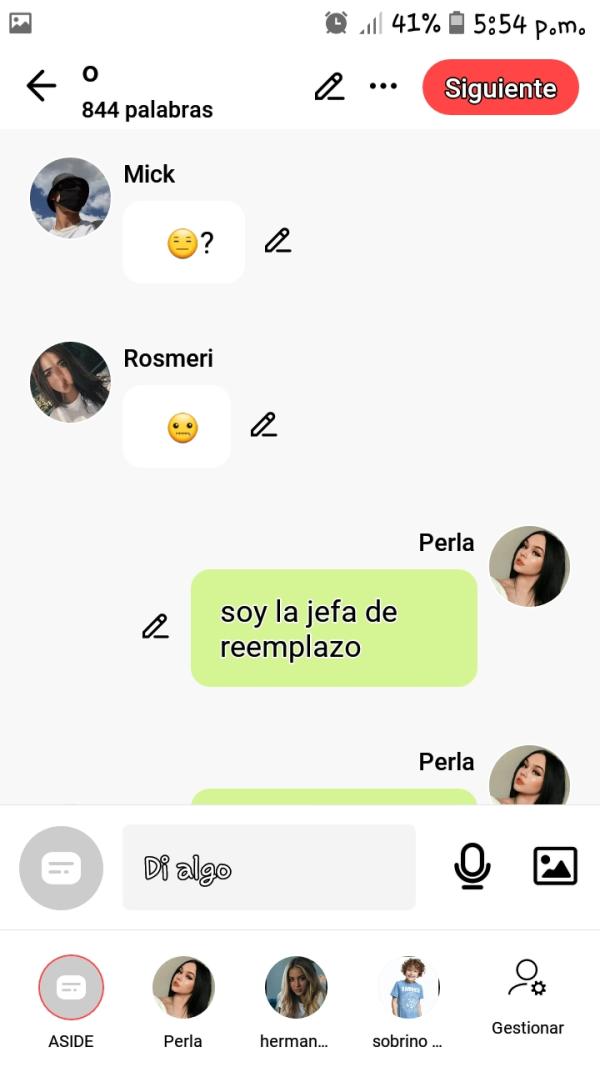Tap the gray aside bubble beside the input

click(61, 868)
